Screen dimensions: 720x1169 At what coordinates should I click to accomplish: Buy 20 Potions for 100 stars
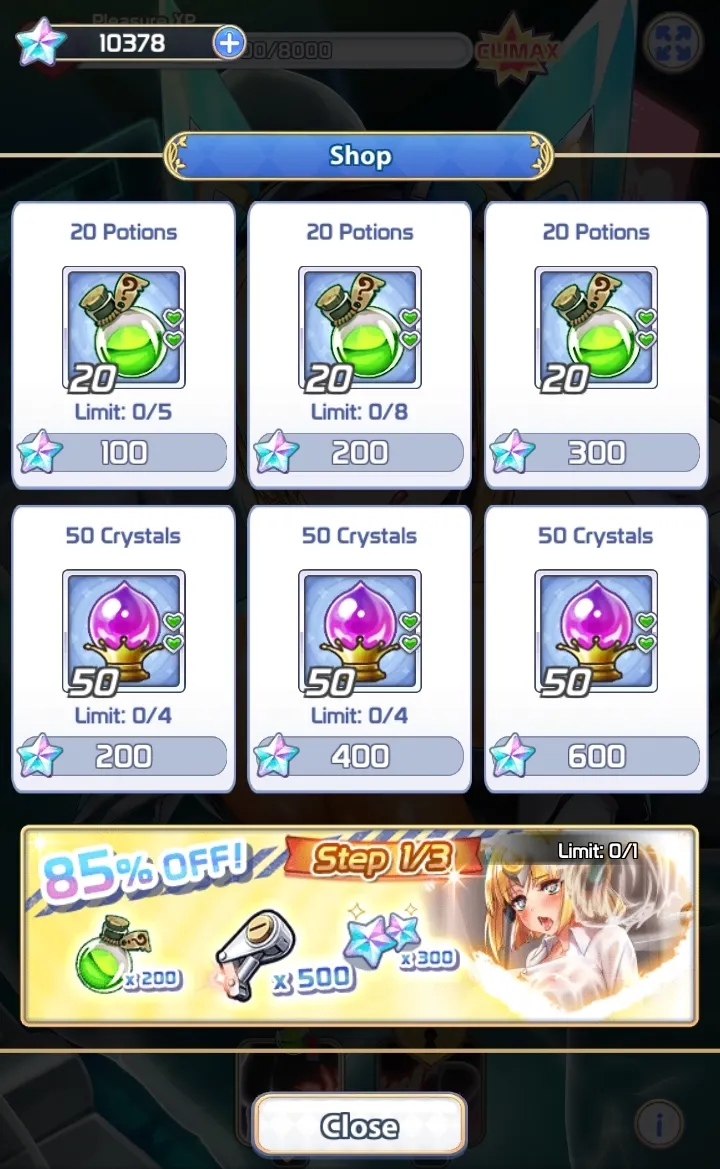point(123,452)
